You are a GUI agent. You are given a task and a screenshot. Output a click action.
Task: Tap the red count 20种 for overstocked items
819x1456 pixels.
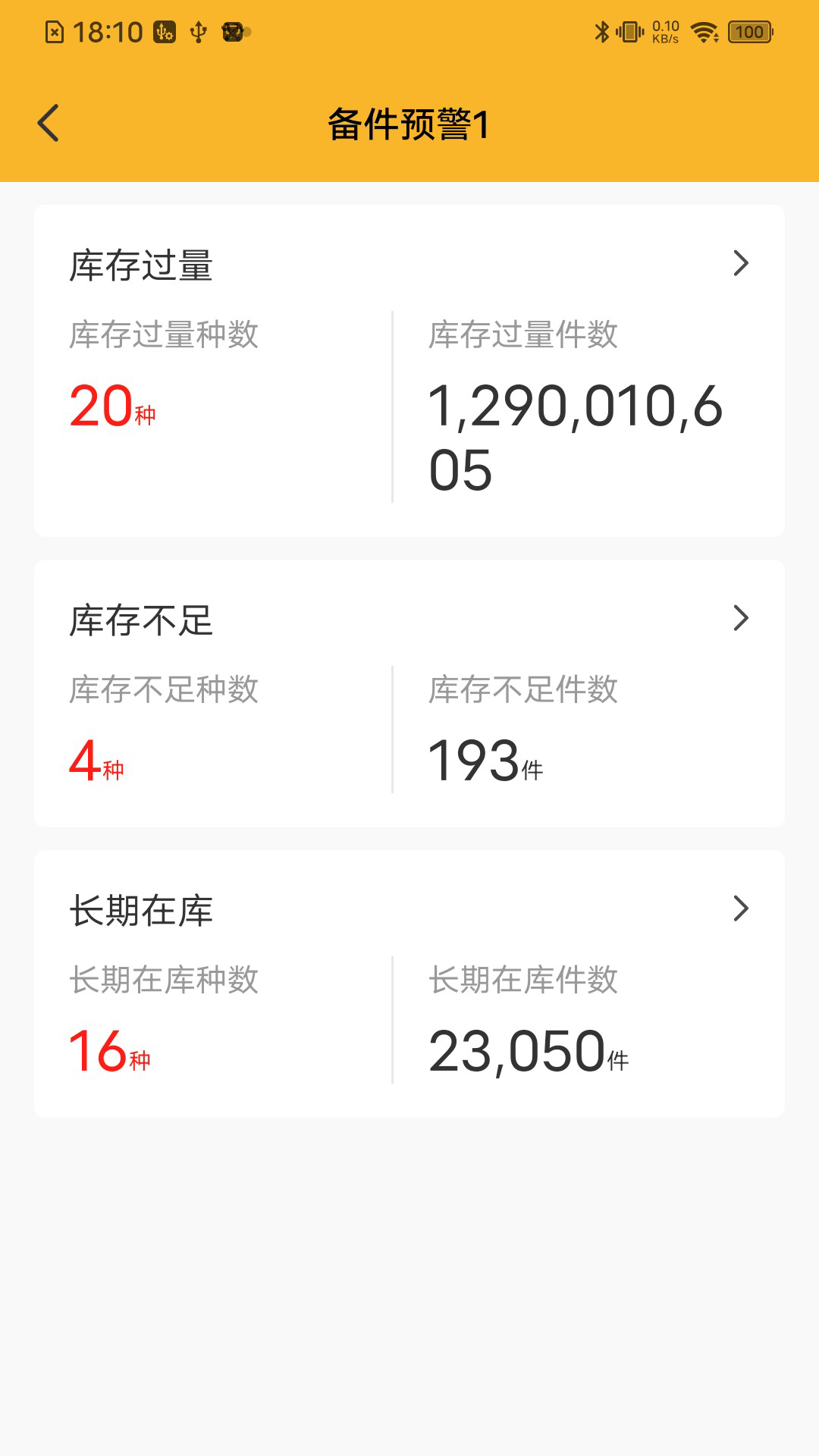coord(114,408)
